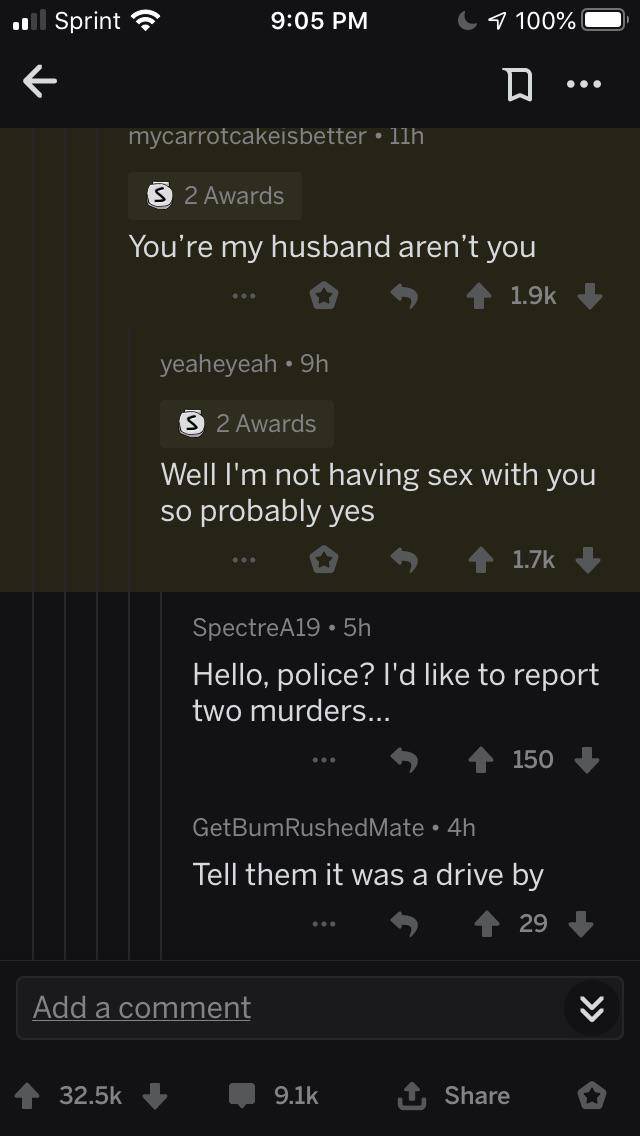The width and height of the screenshot is (640, 1136).
Task: Award yeaheyeah's comment
Action: click(x=325, y=561)
